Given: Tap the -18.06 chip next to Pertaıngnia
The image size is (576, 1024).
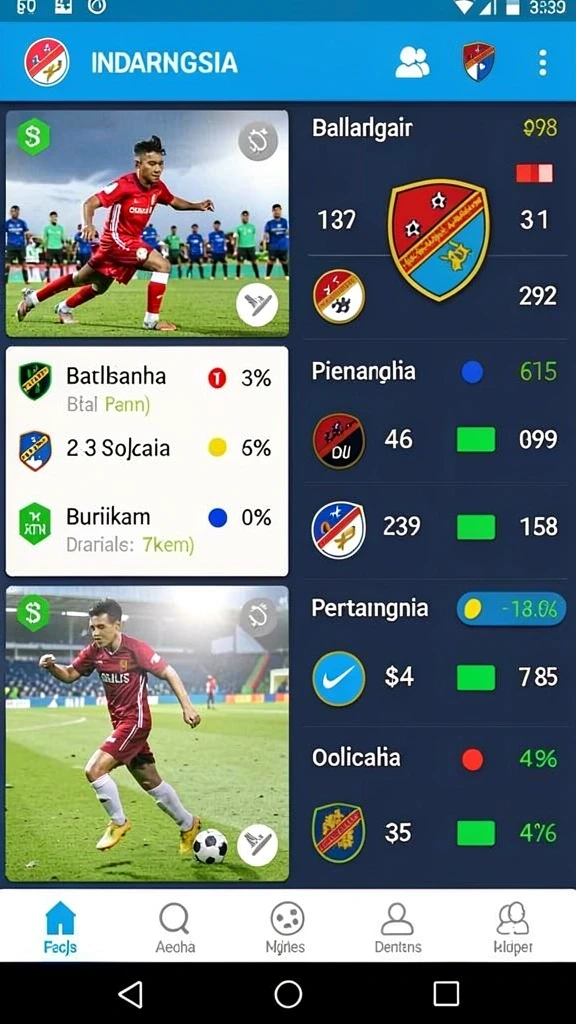Looking at the screenshot, I should 511,609.
